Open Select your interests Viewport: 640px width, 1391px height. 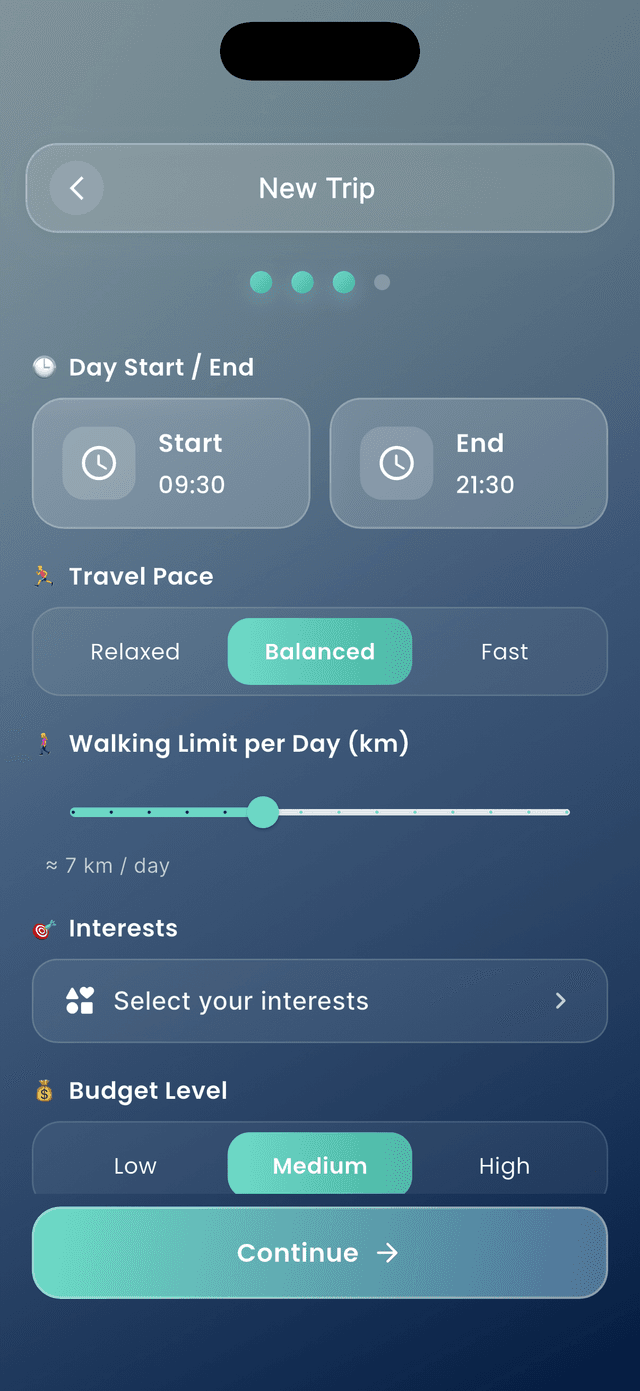click(x=320, y=1001)
